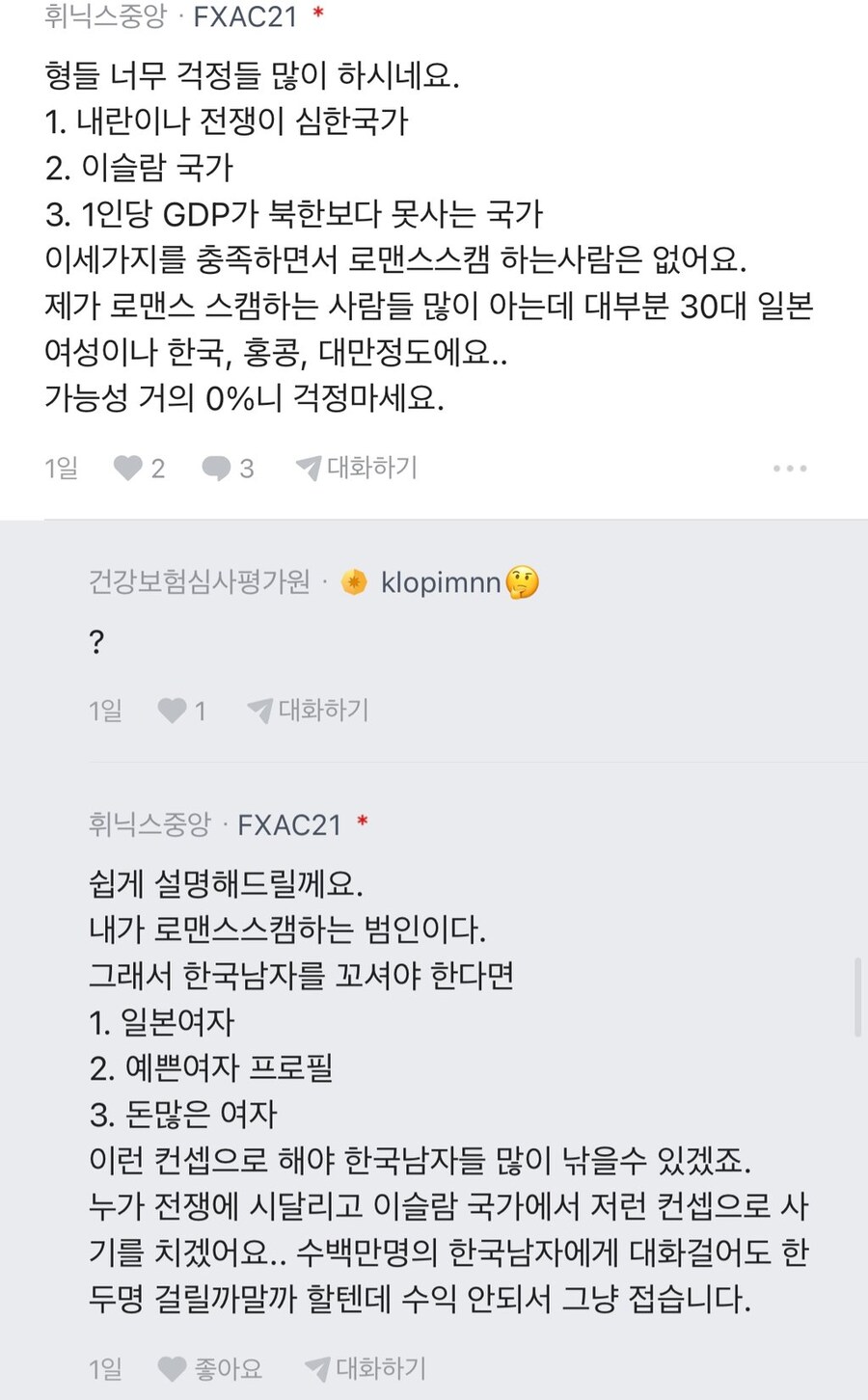868x1400 pixels.
Task: Click orange badge icon next to klopimnn
Action: pyautogui.click(x=354, y=582)
